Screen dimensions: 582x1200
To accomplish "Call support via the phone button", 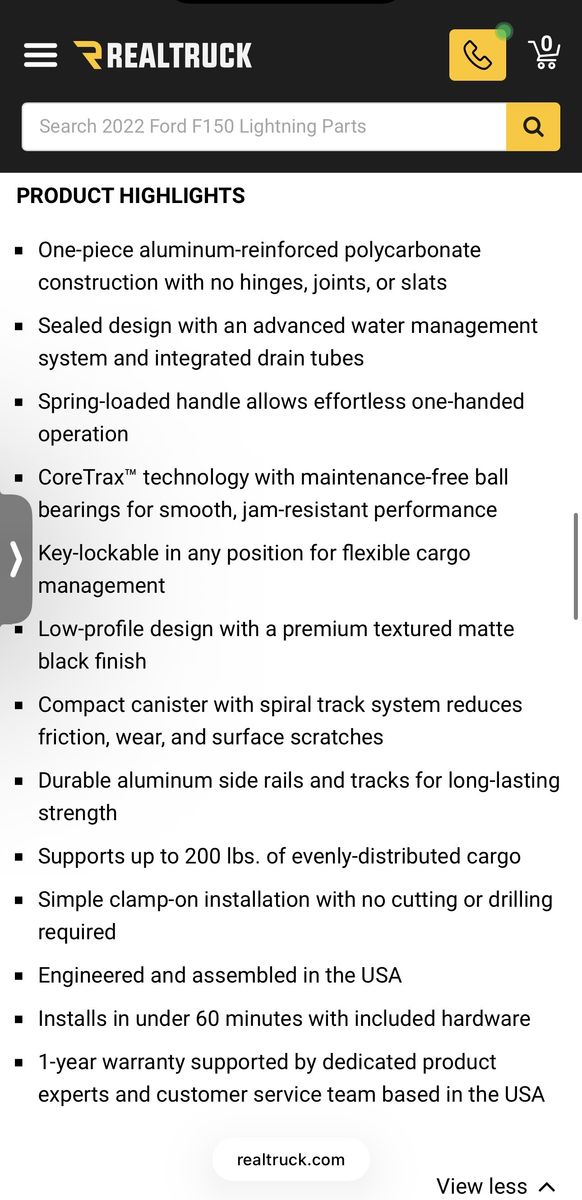I will pyautogui.click(x=477, y=55).
